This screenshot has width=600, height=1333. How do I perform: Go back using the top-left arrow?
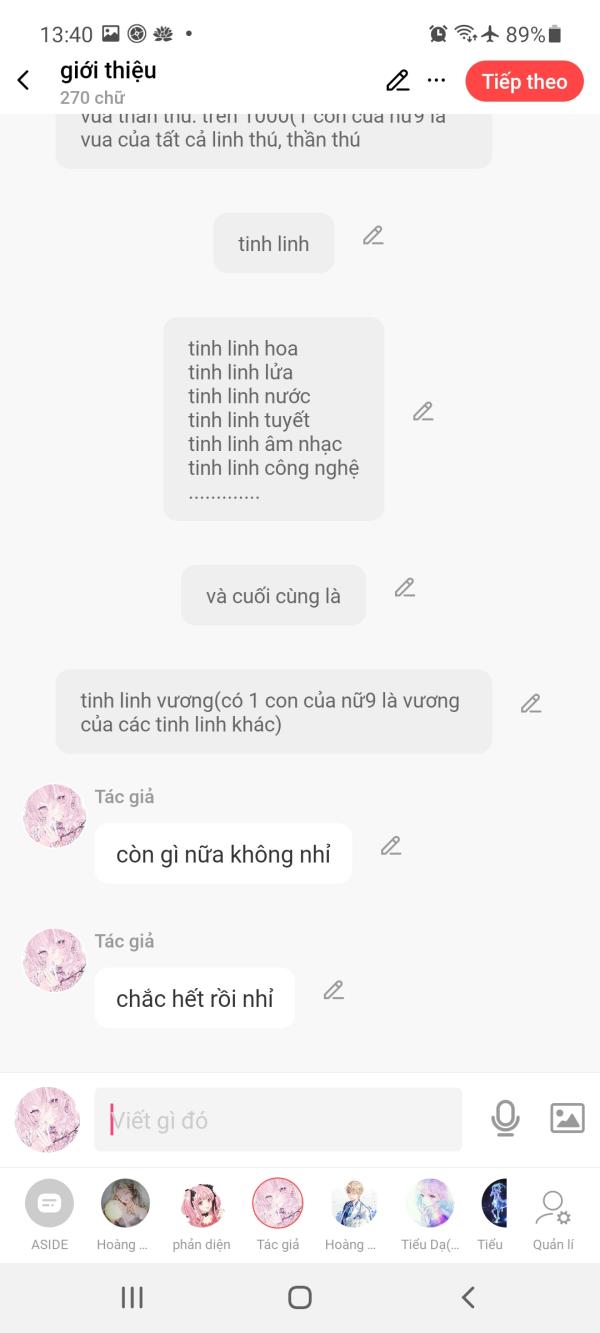(24, 81)
